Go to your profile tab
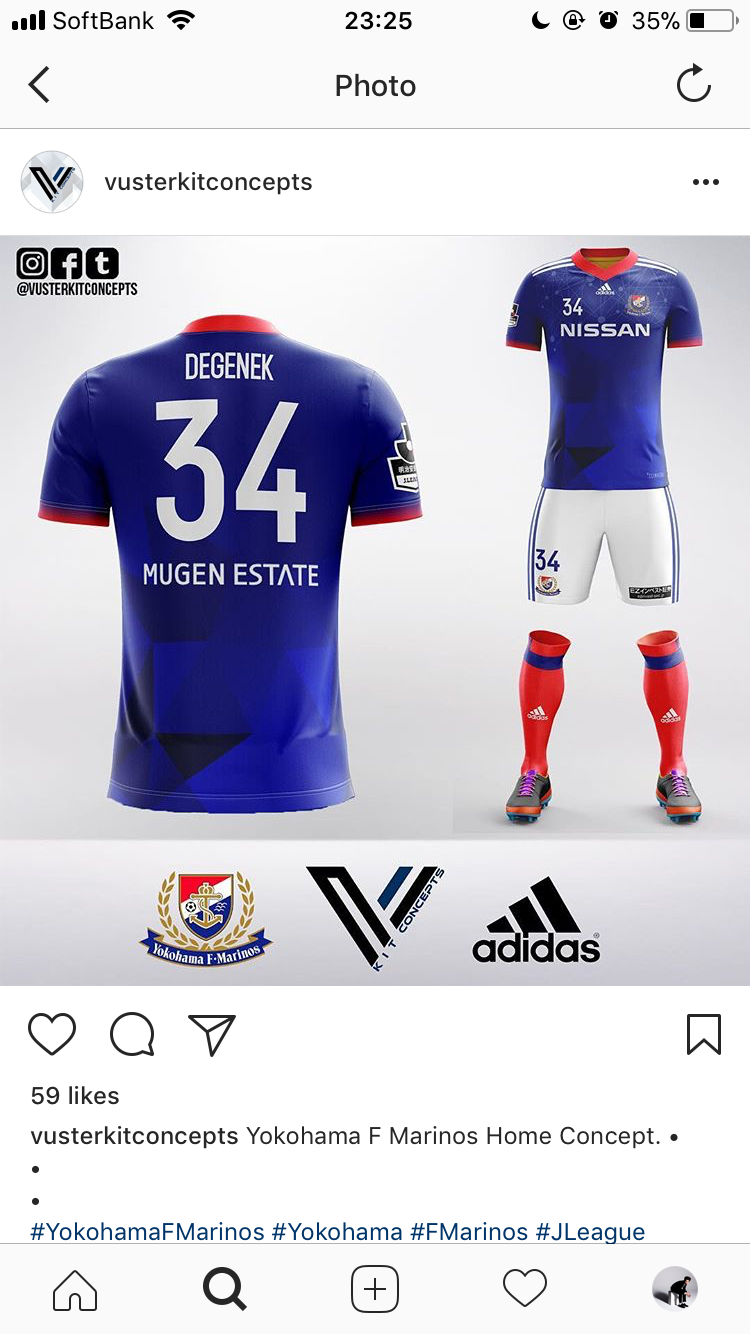The image size is (750, 1334). point(675,1289)
